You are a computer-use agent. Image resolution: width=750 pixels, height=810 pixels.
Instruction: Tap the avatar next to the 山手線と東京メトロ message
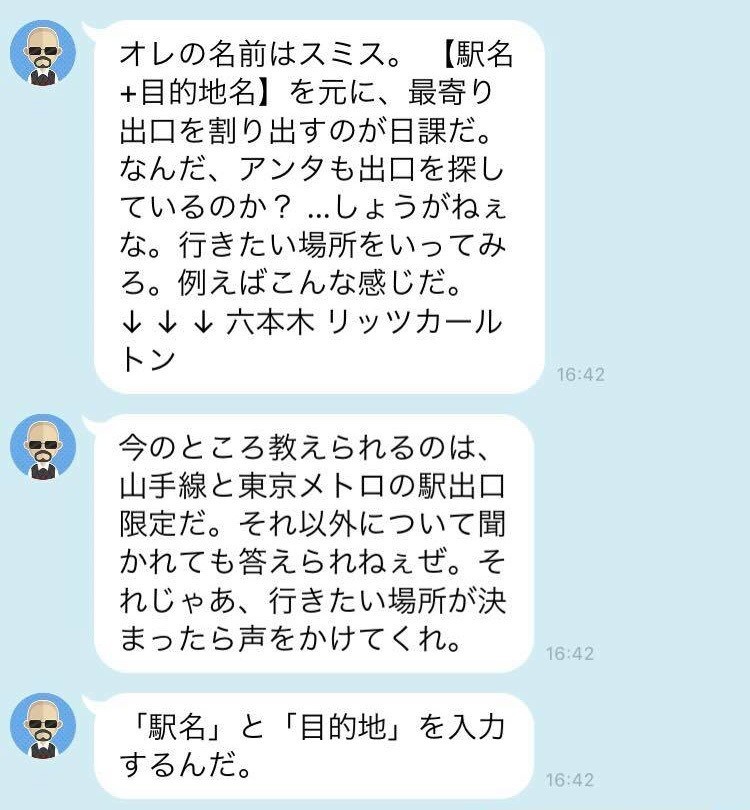tap(43, 447)
